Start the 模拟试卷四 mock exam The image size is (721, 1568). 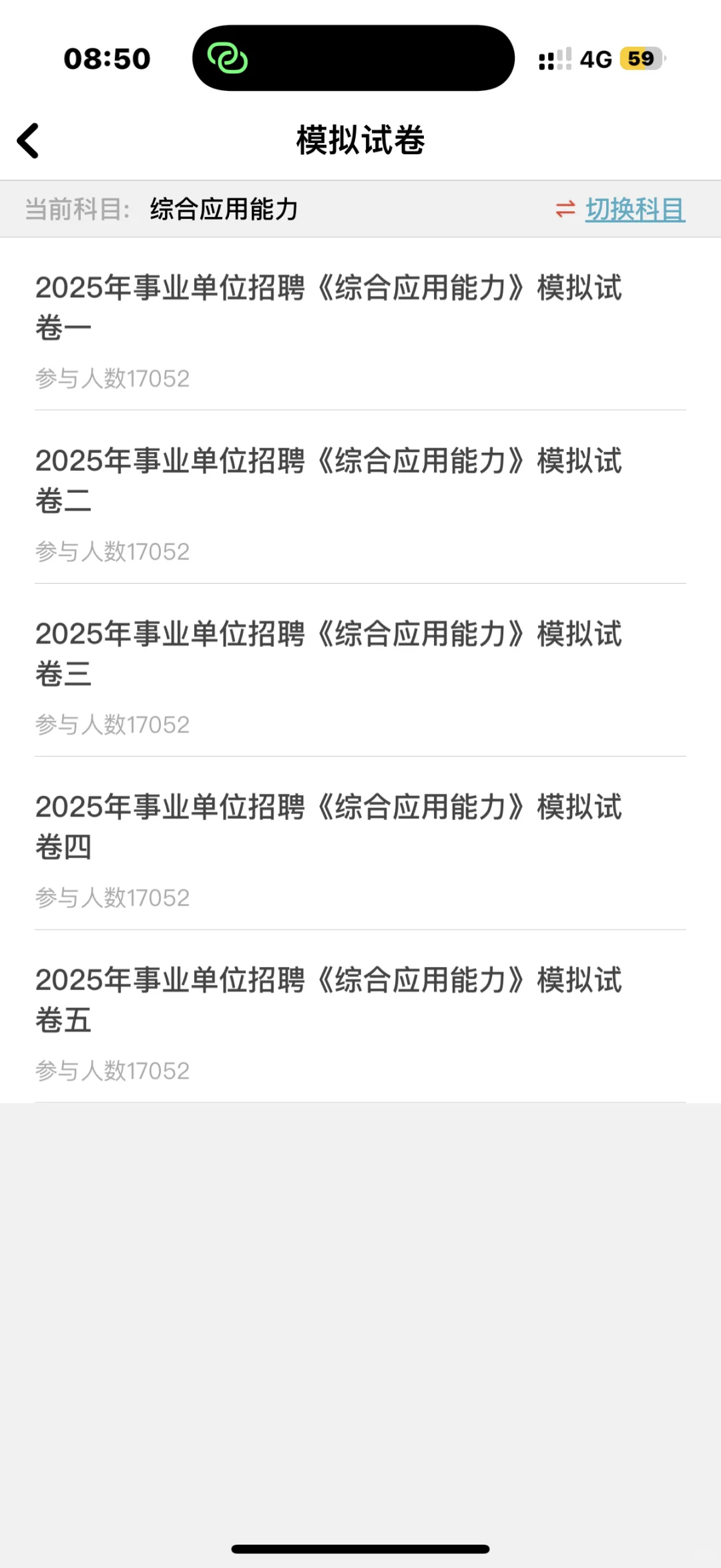click(x=328, y=827)
